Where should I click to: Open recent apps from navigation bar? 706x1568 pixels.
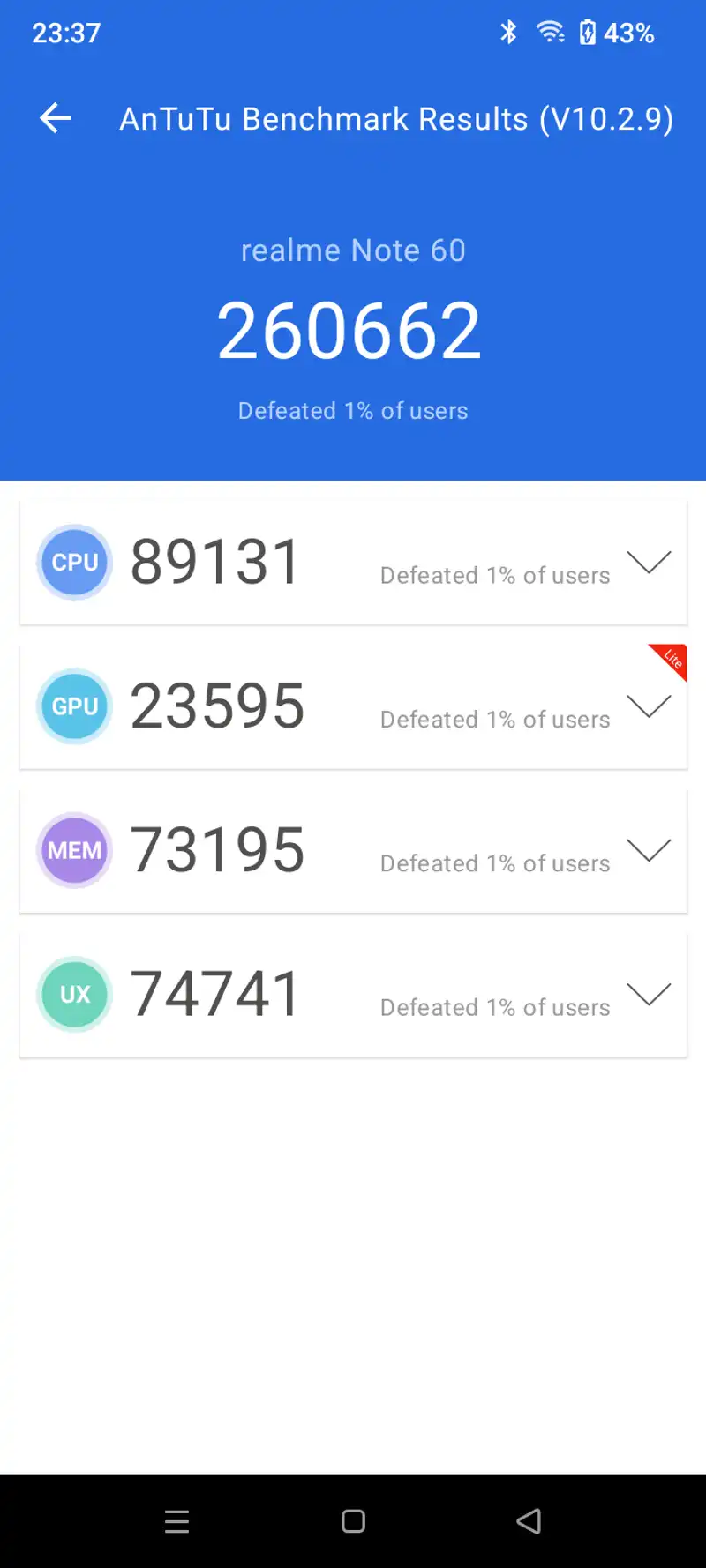click(176, 1521)
